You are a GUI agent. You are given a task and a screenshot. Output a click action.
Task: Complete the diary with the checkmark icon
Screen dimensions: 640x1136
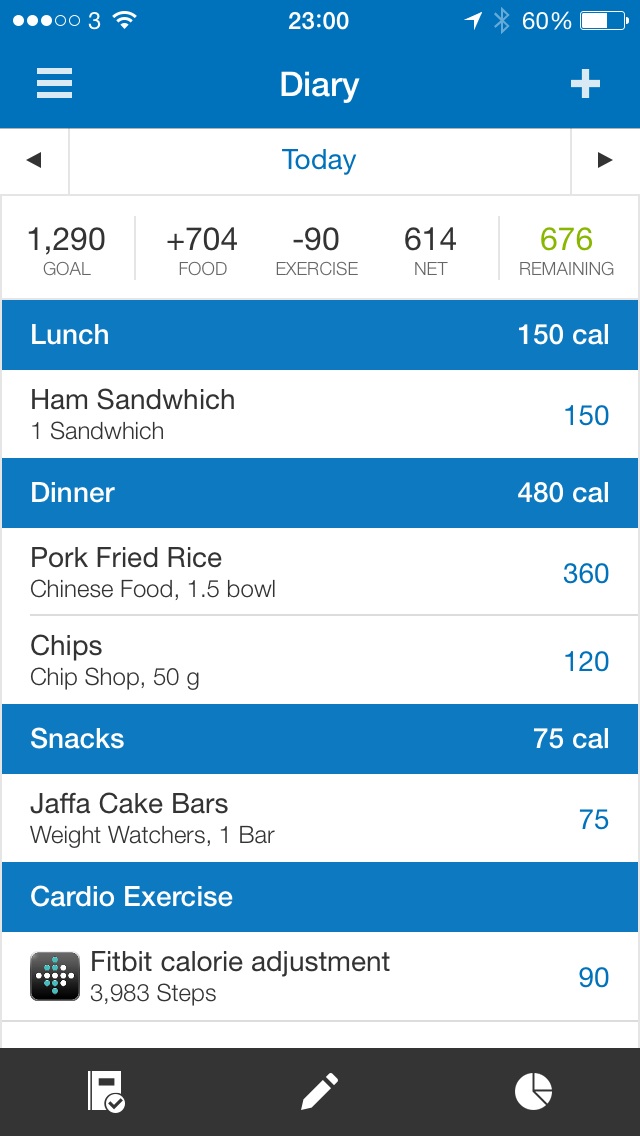(107, 1091)
